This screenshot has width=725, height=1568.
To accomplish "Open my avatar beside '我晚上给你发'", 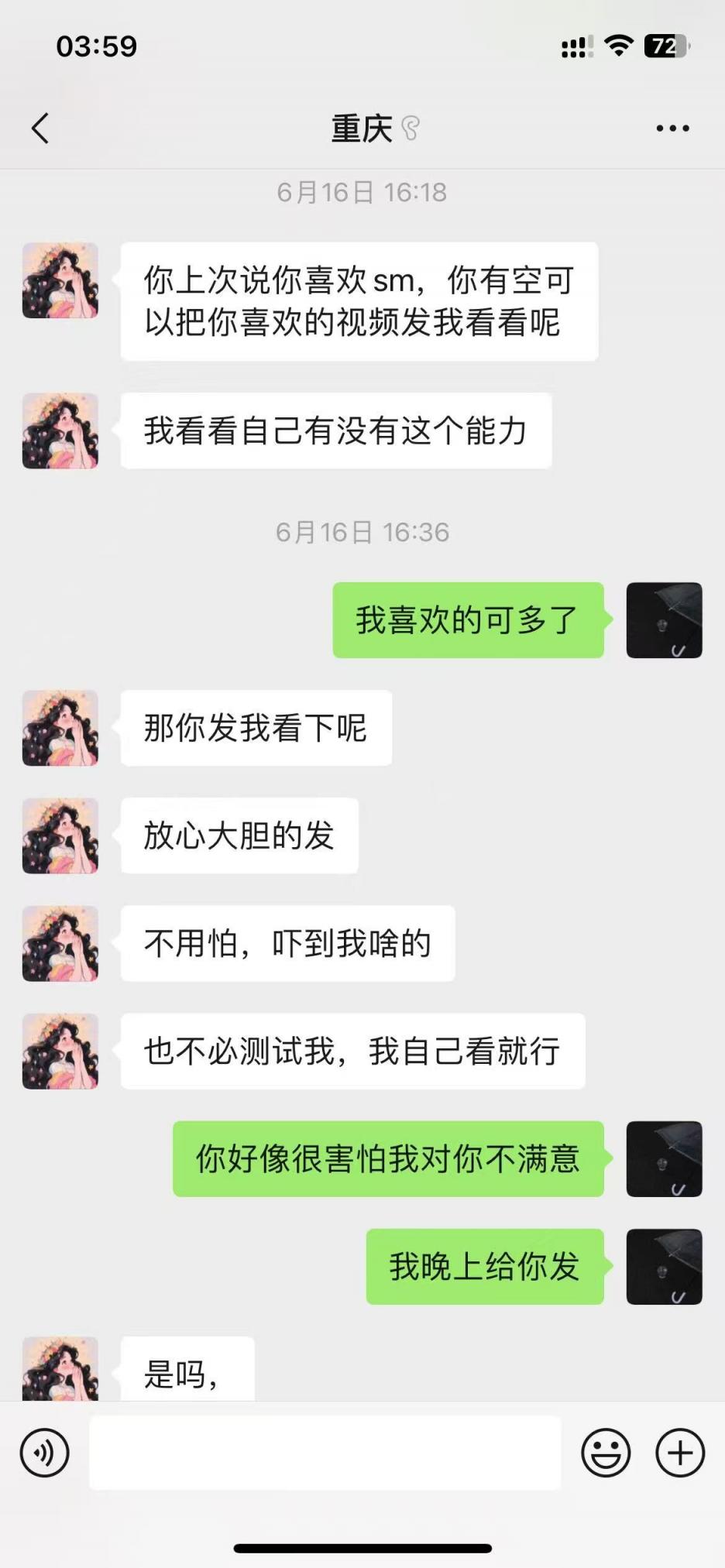I will pyautogui.click(x=664, y=1267).
